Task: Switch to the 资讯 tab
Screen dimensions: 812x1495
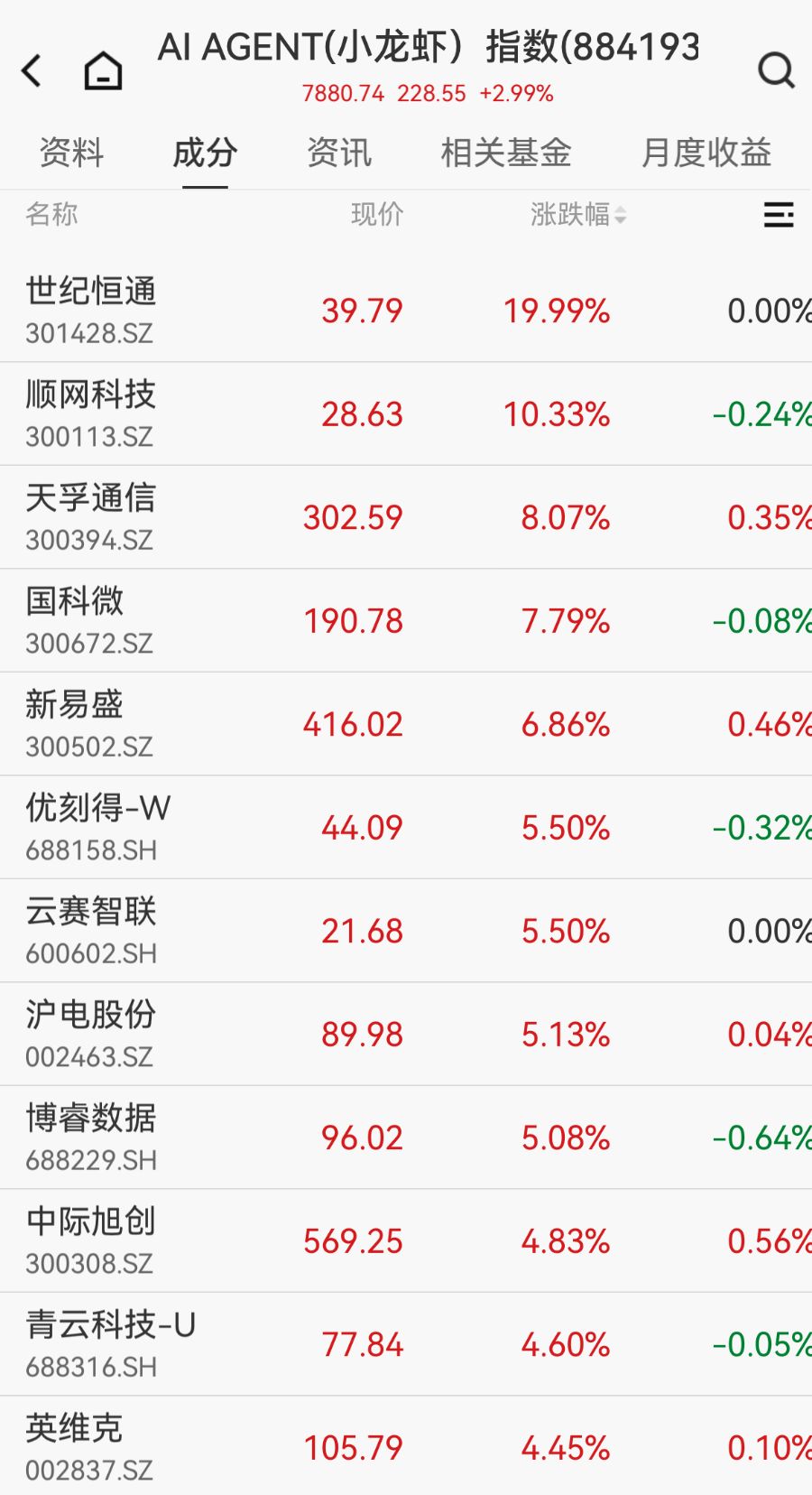Action: coord(338,153)
